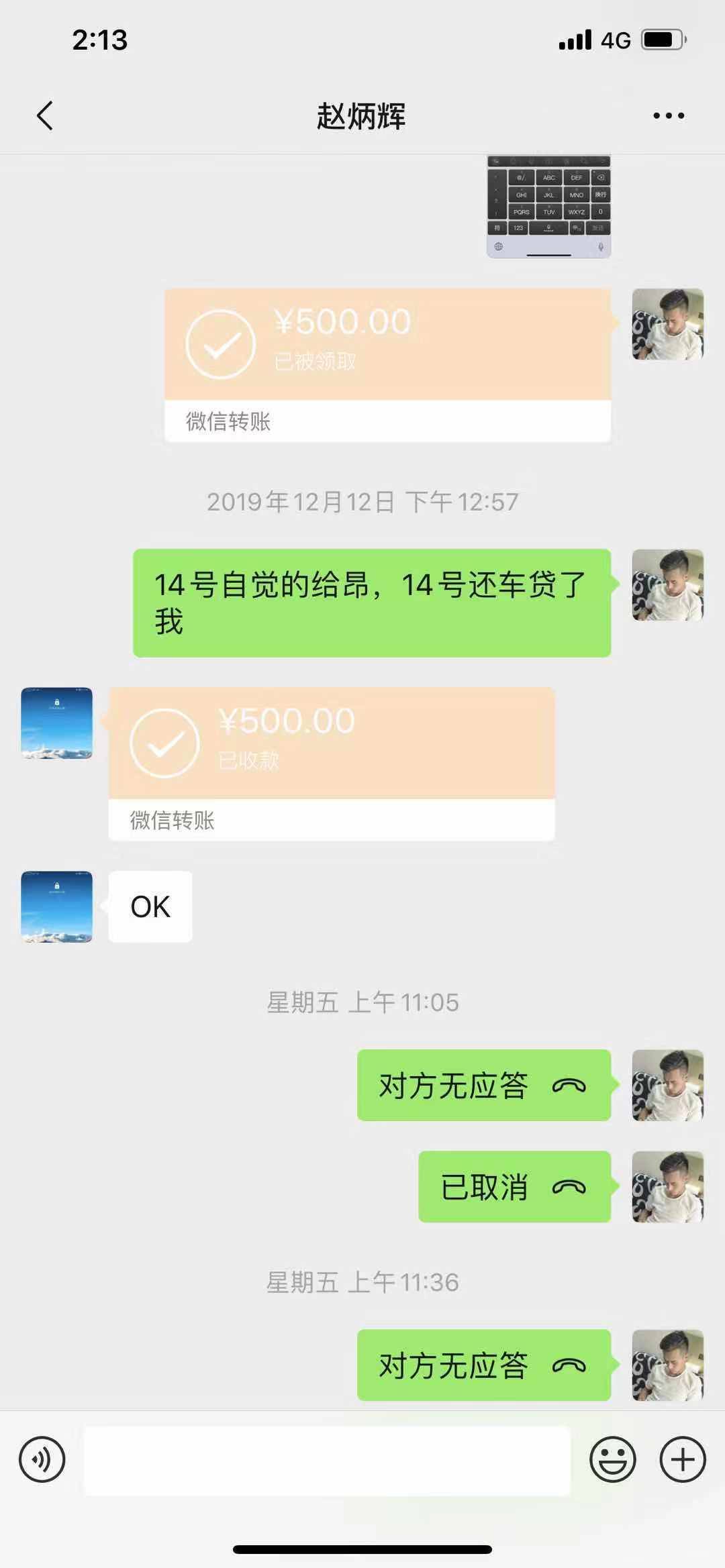The height and width of the screenshot is (1568, 725).
Task: Open the chat info overflow menu
Action: [x=669, y=115]
